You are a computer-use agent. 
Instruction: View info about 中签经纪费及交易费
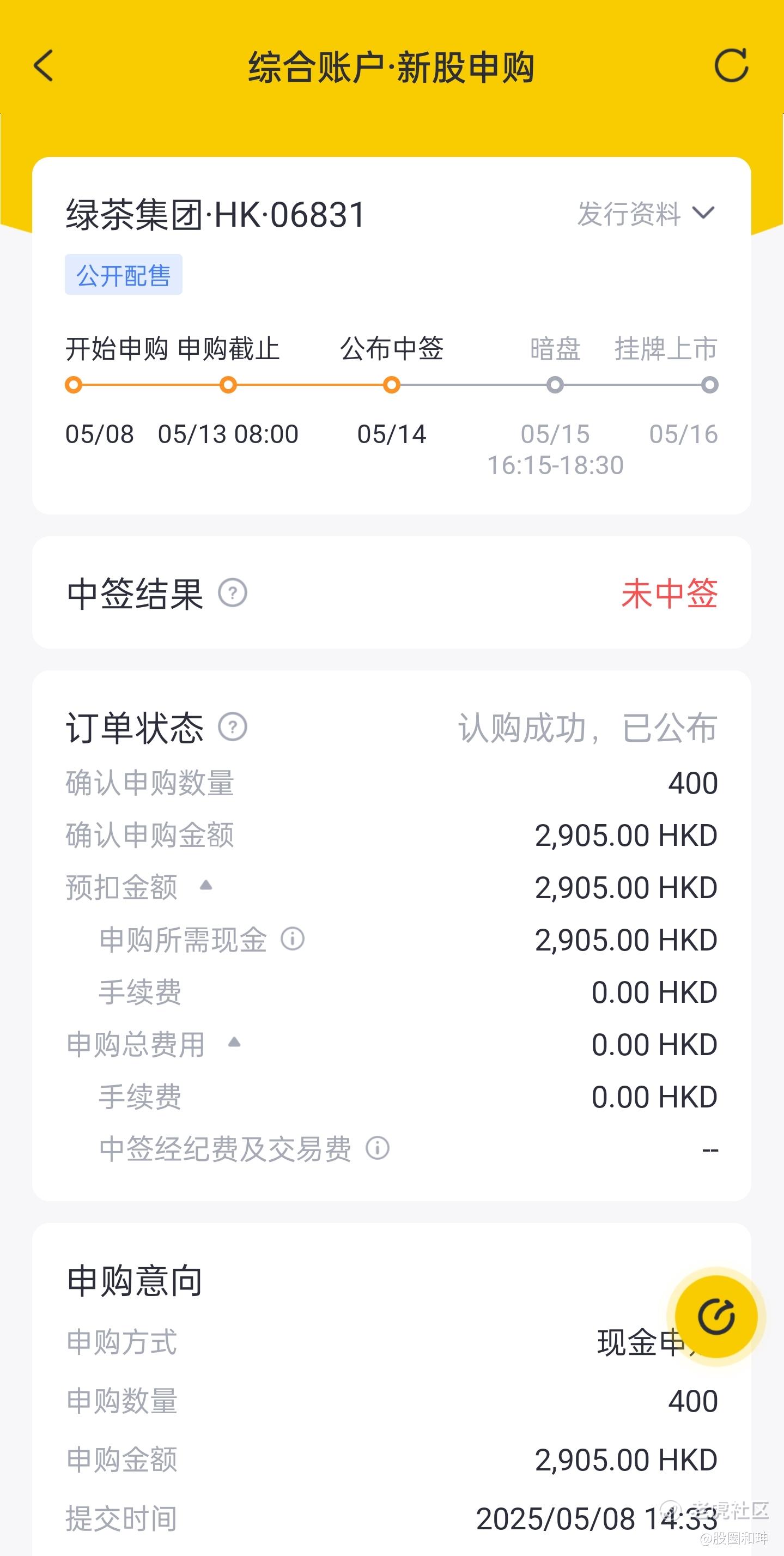point(378,1148)
